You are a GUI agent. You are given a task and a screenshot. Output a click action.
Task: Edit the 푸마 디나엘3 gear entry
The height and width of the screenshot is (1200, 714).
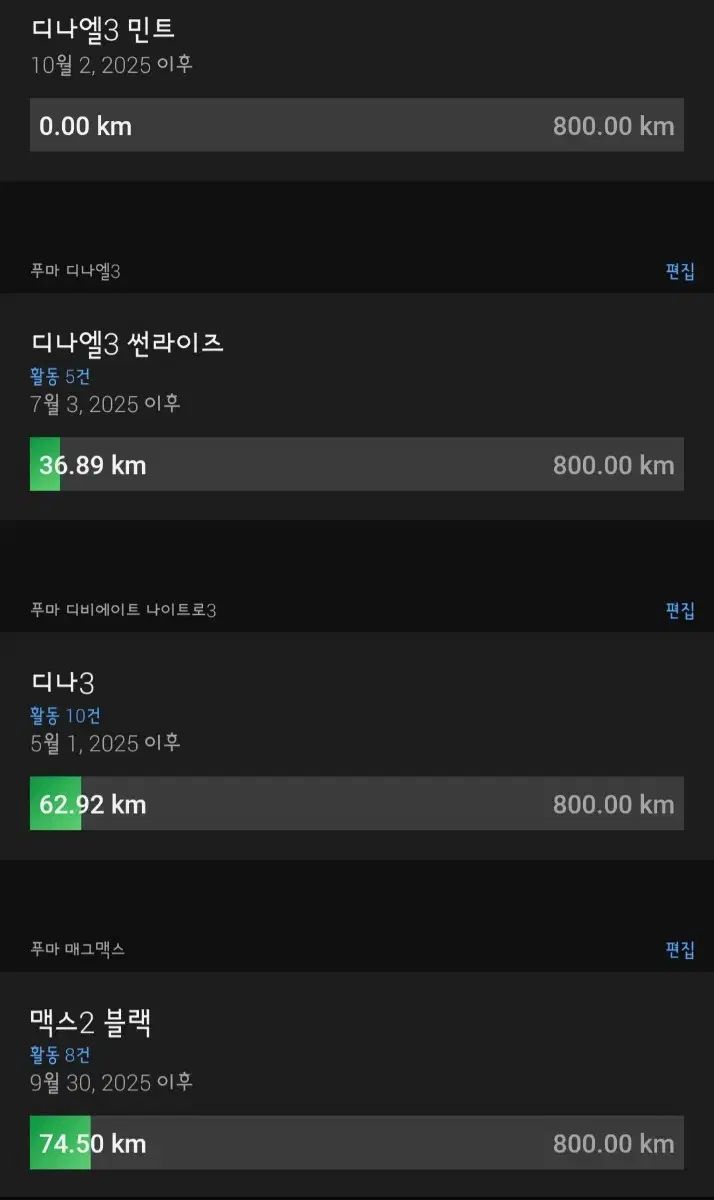(680, 272)
